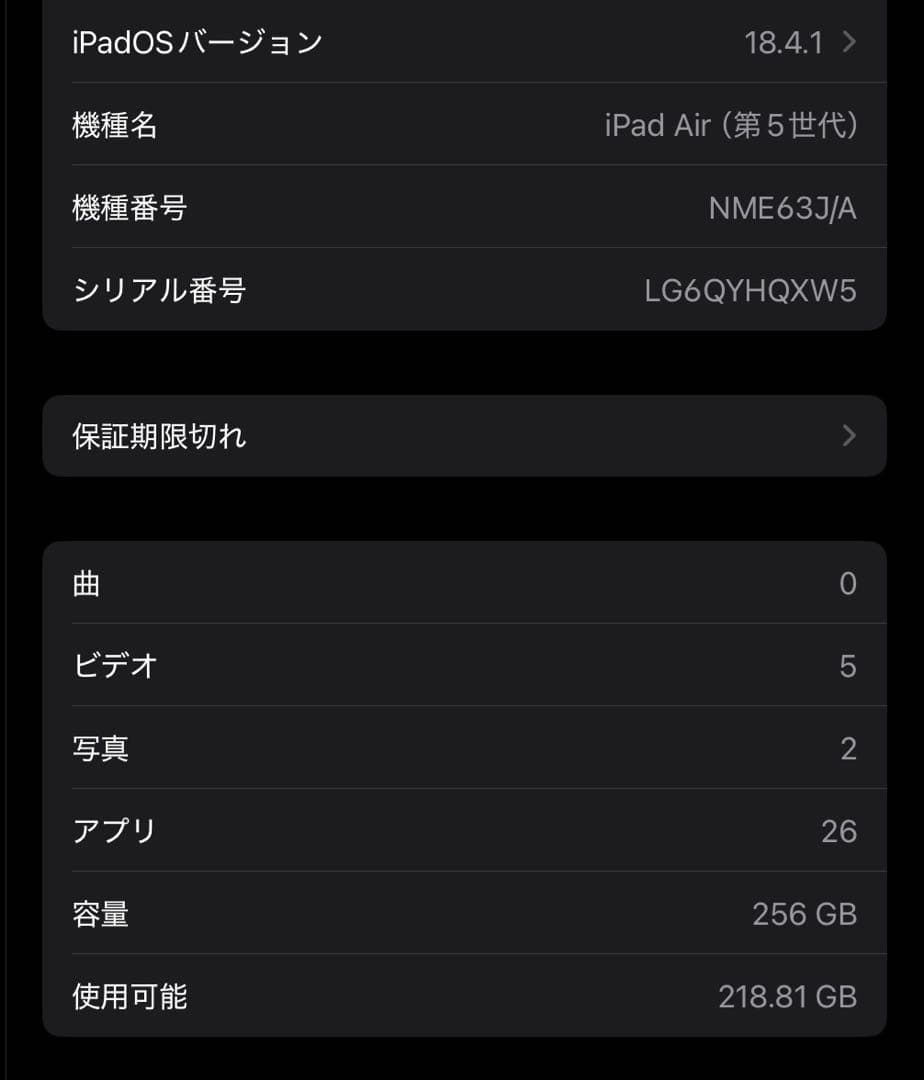Viewport: 924px width, 1080px height.
Task: Select the 使用可能 available storage row
Action: [x=462, y=996]
